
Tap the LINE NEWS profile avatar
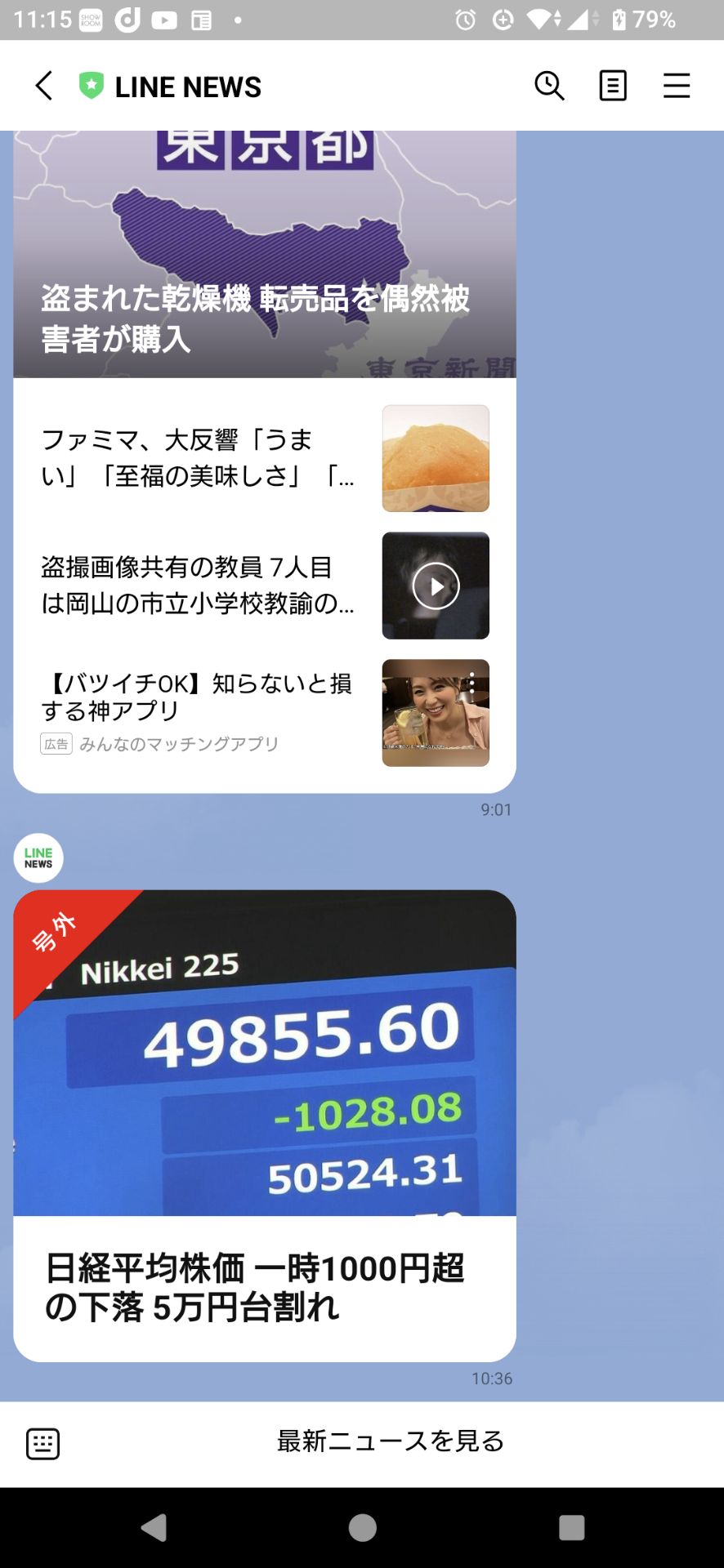(x=38, y=857)
